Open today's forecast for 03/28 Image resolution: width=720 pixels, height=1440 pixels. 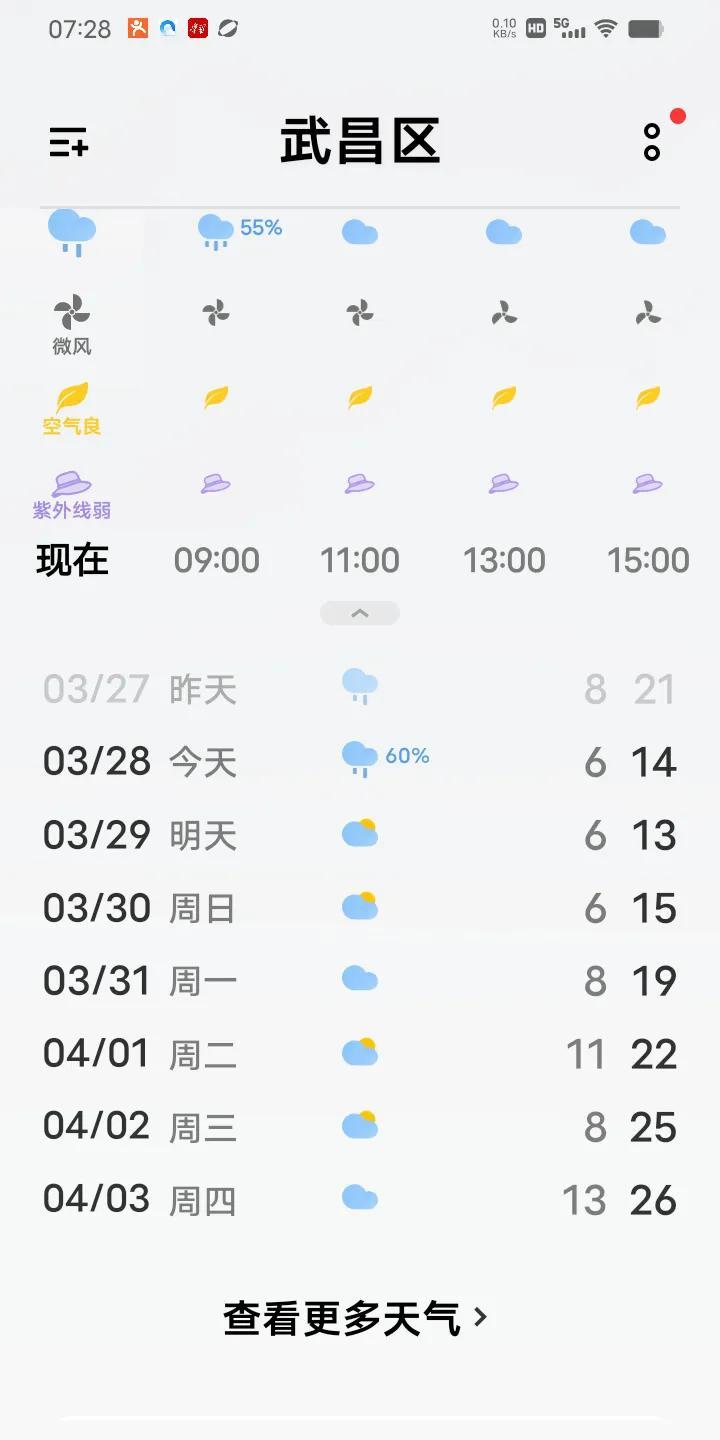coord(360,762)
